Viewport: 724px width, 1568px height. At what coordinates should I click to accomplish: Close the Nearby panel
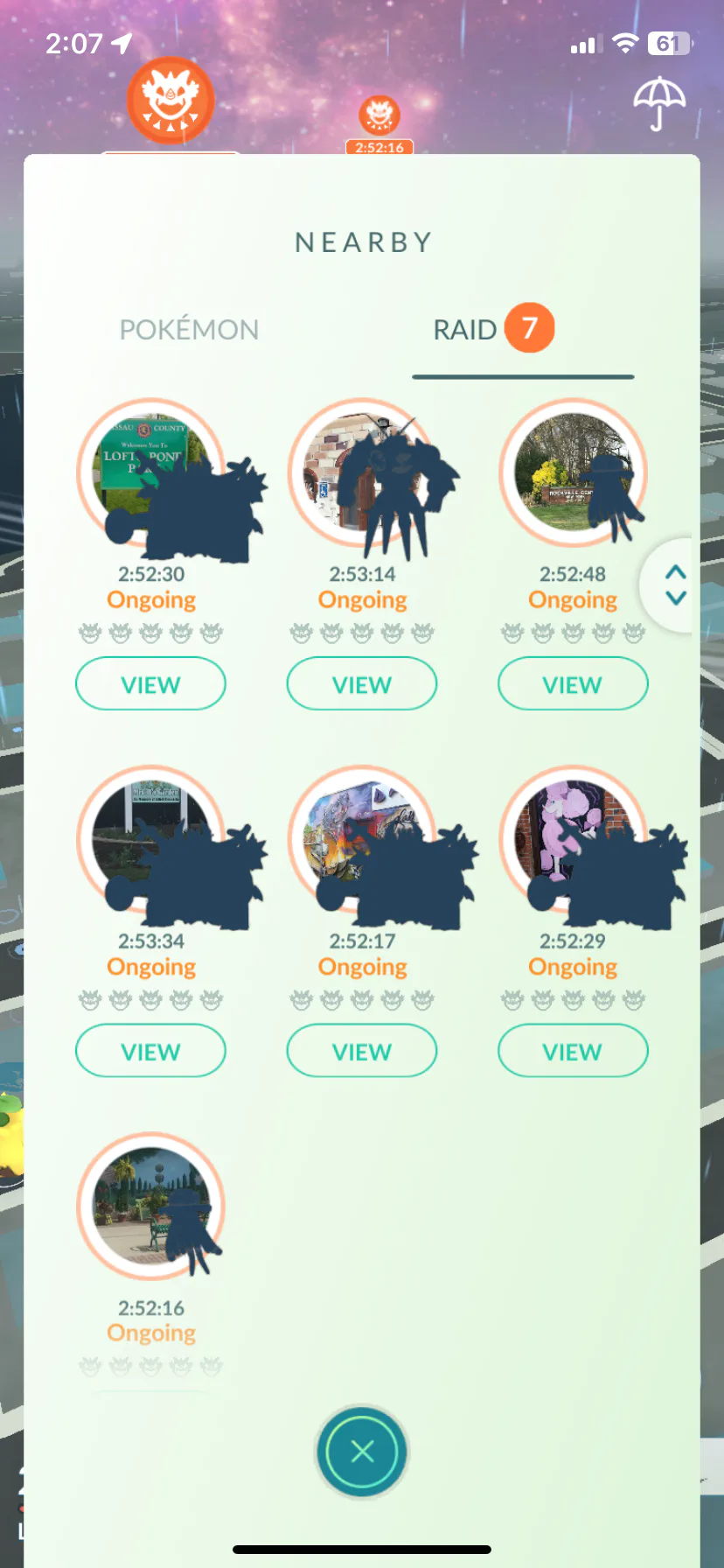361,1452
